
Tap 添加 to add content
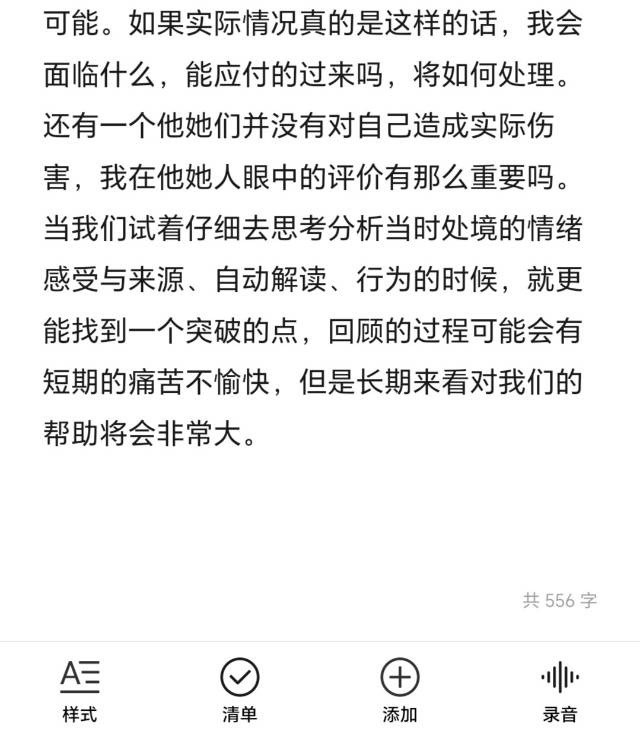click(400, 690)
